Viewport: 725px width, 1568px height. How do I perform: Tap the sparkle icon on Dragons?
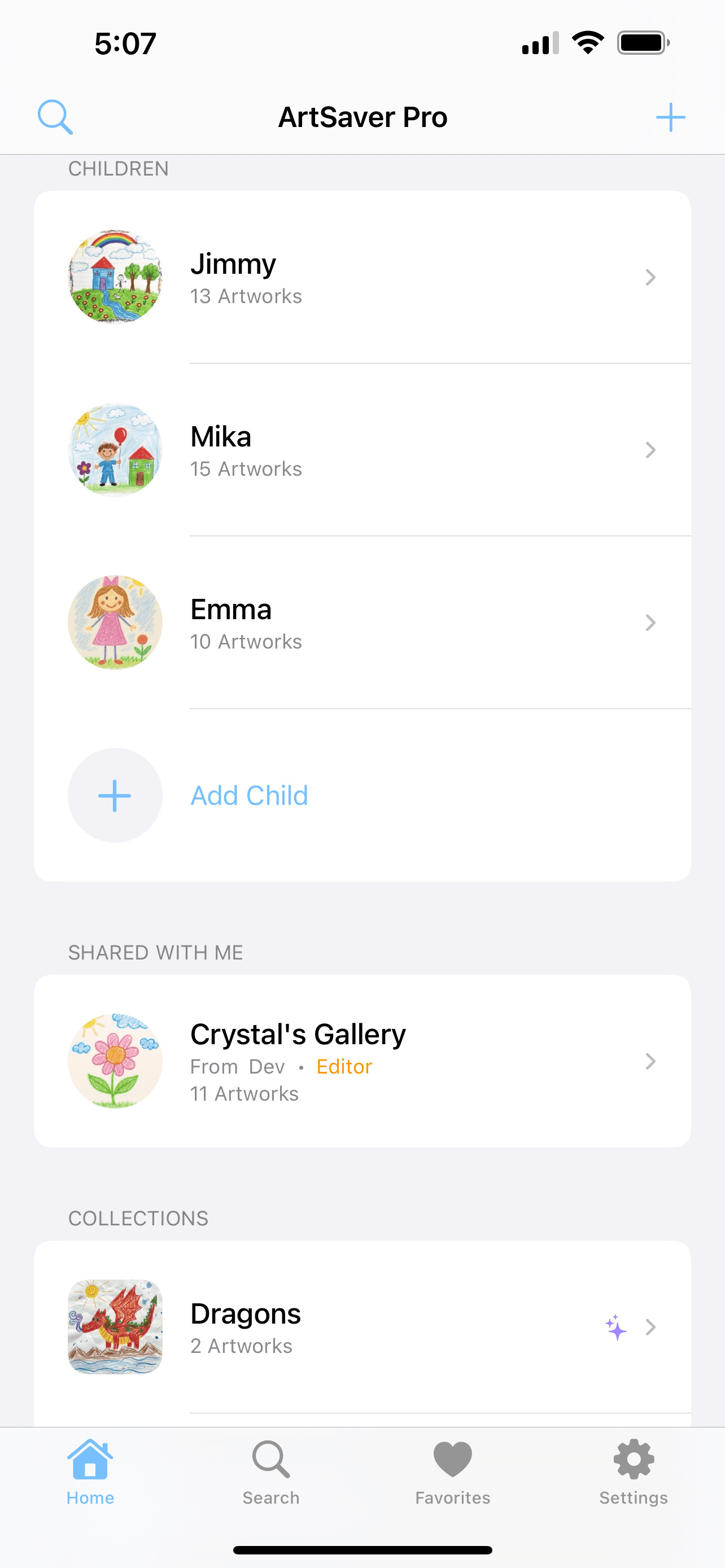pos(616,1327)
